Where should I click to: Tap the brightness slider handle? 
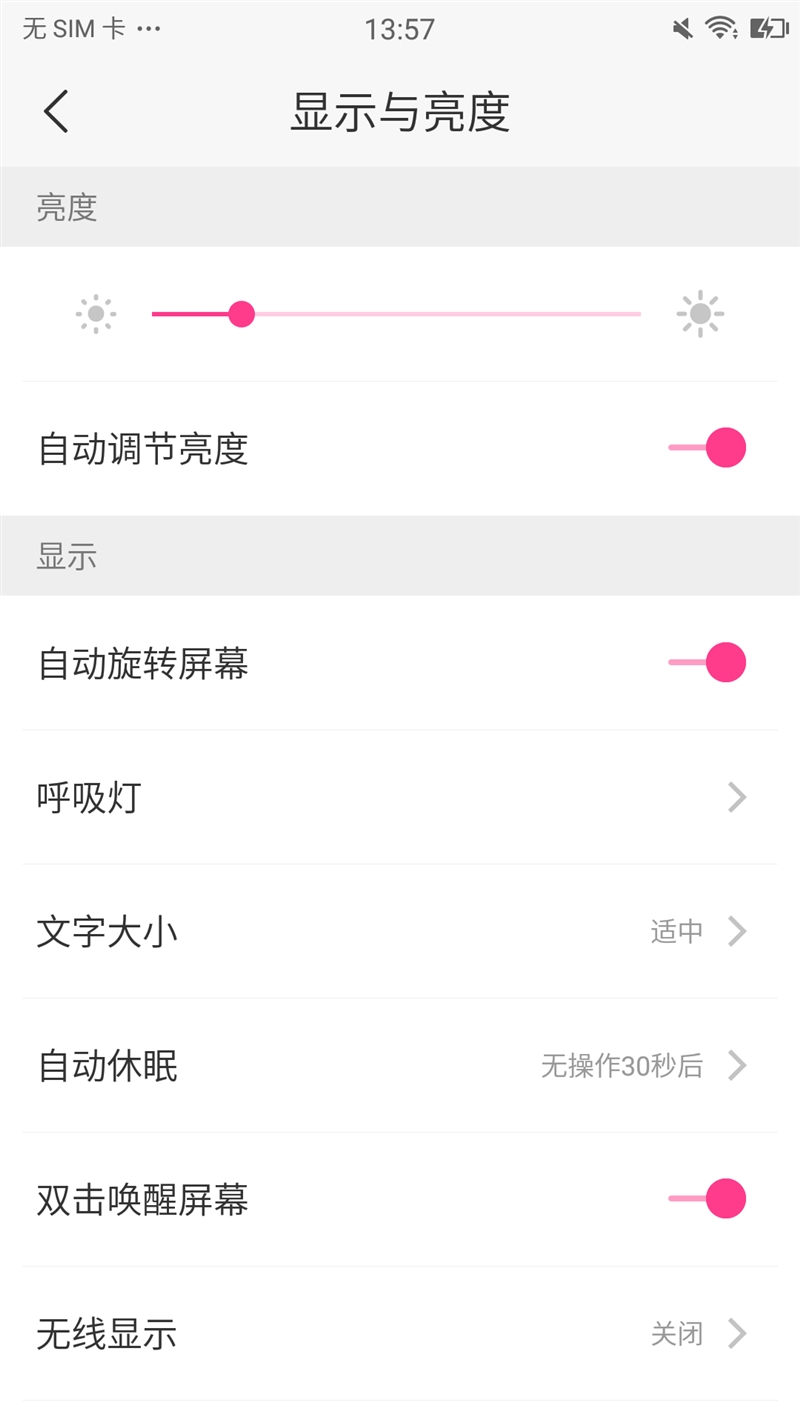[x=242, y=313]
